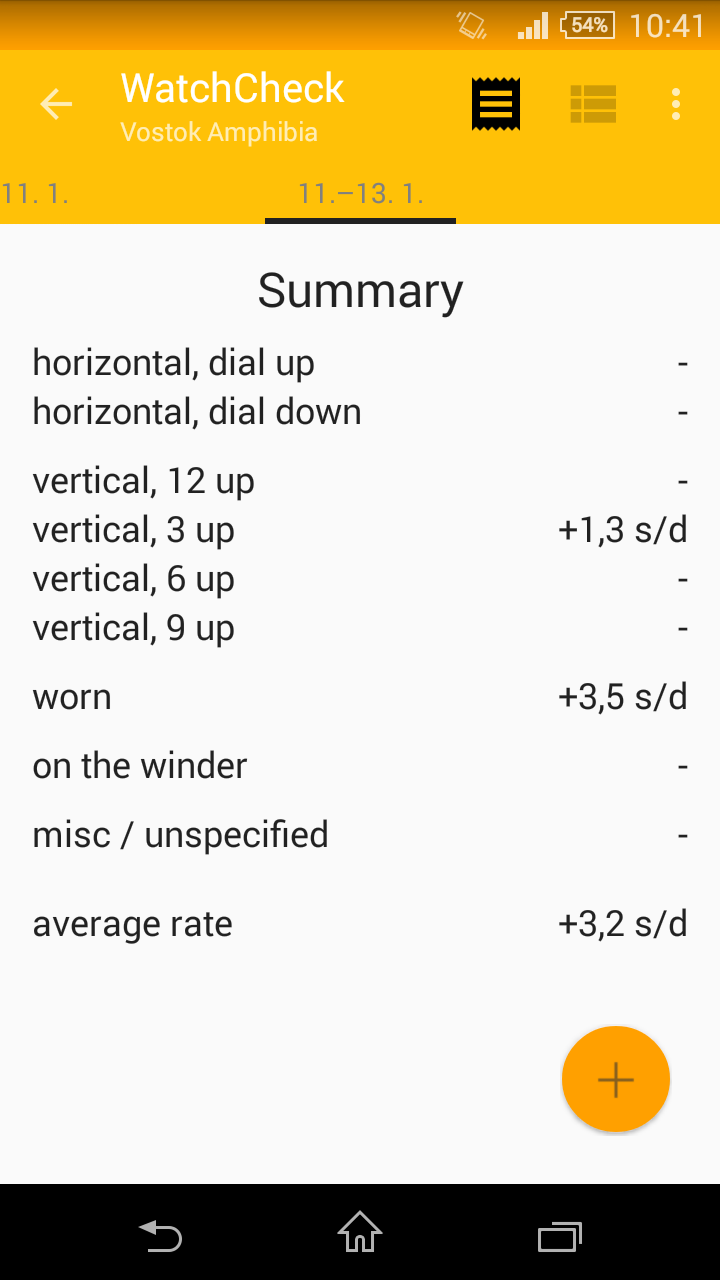Viewport: 720px width, 1280px height.
Task: Tap the system home button
Action: 360,1232
